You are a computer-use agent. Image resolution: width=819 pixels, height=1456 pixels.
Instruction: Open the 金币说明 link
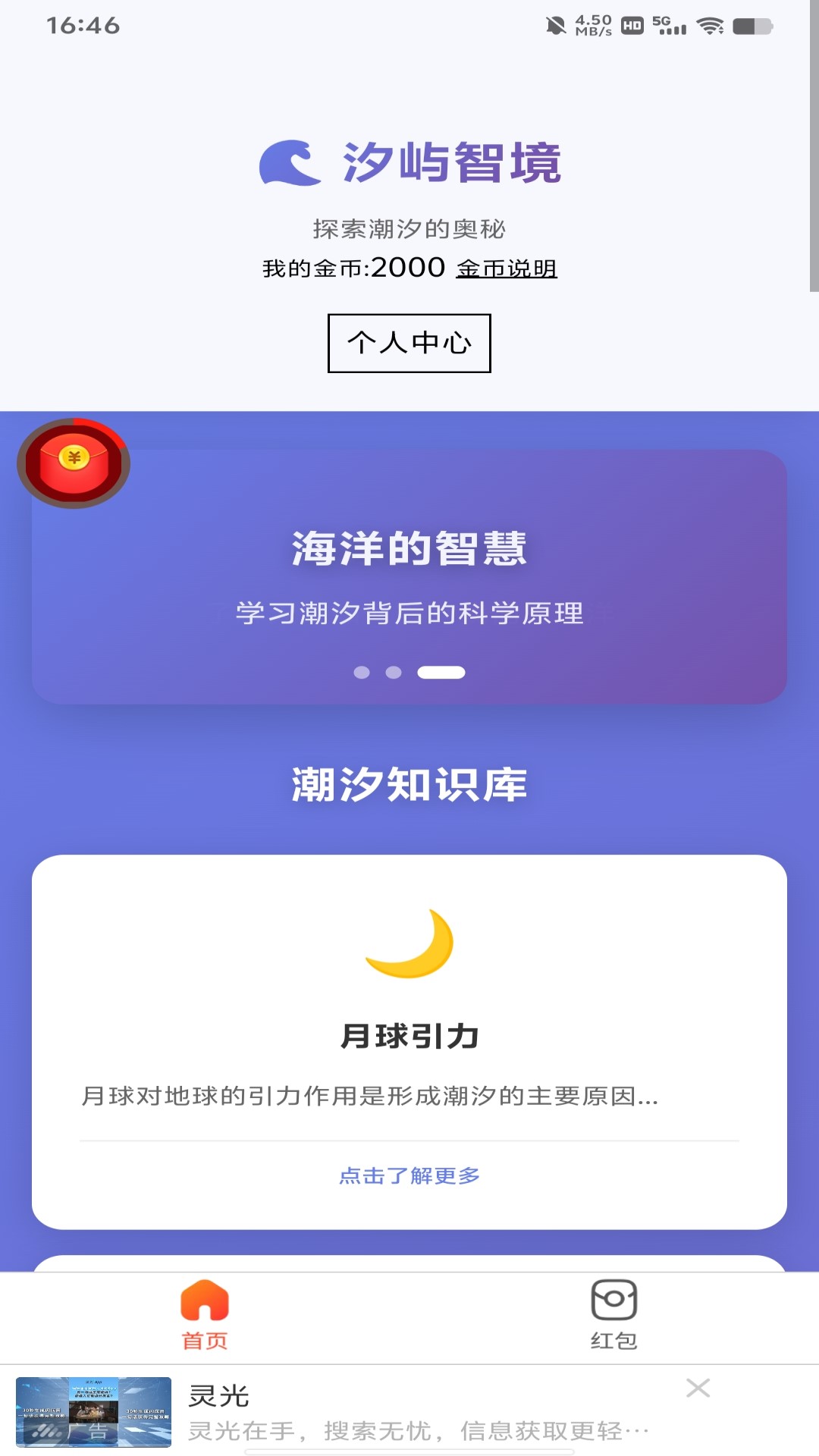point(507,268)
